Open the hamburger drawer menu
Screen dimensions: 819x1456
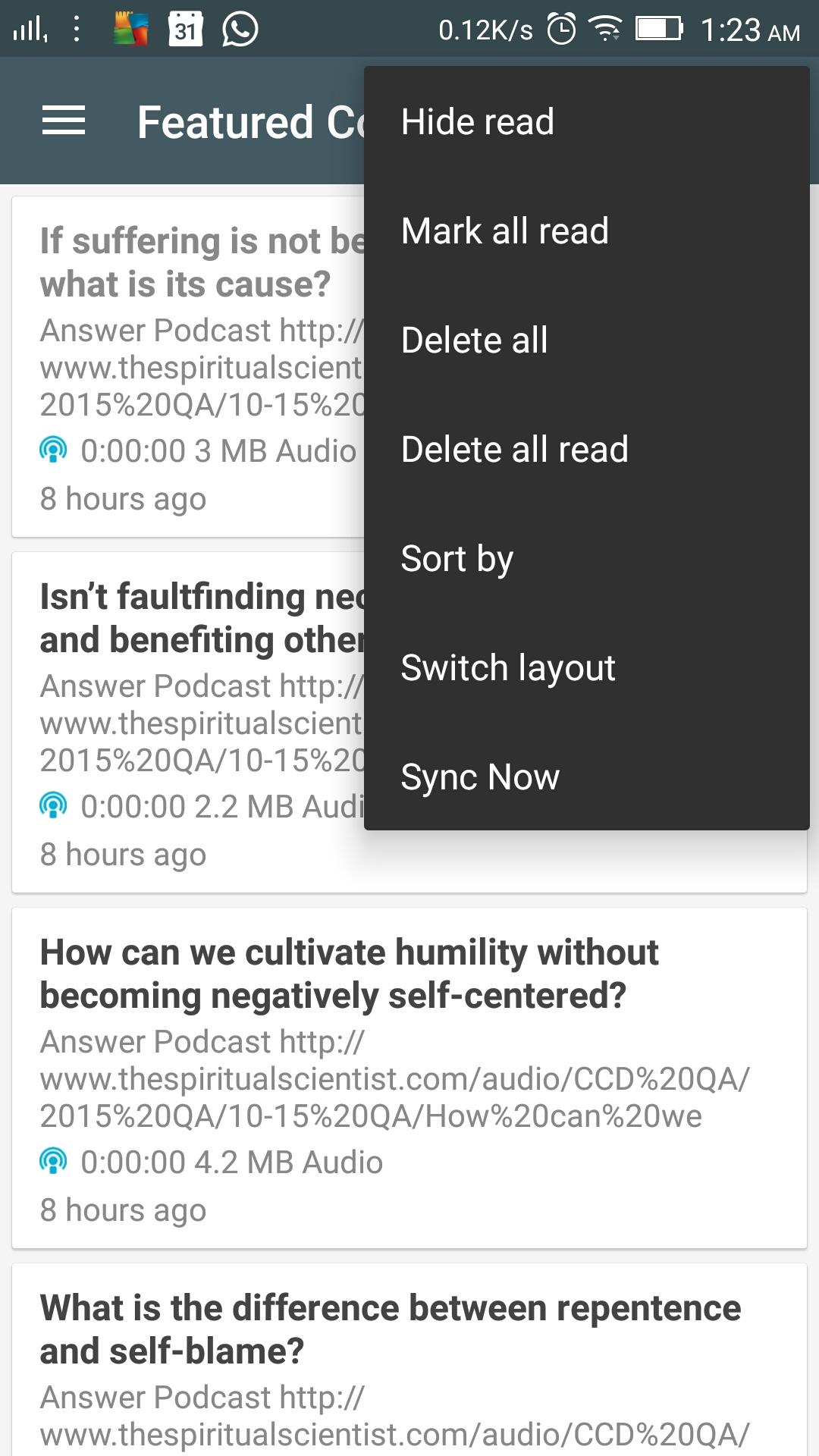64,121
